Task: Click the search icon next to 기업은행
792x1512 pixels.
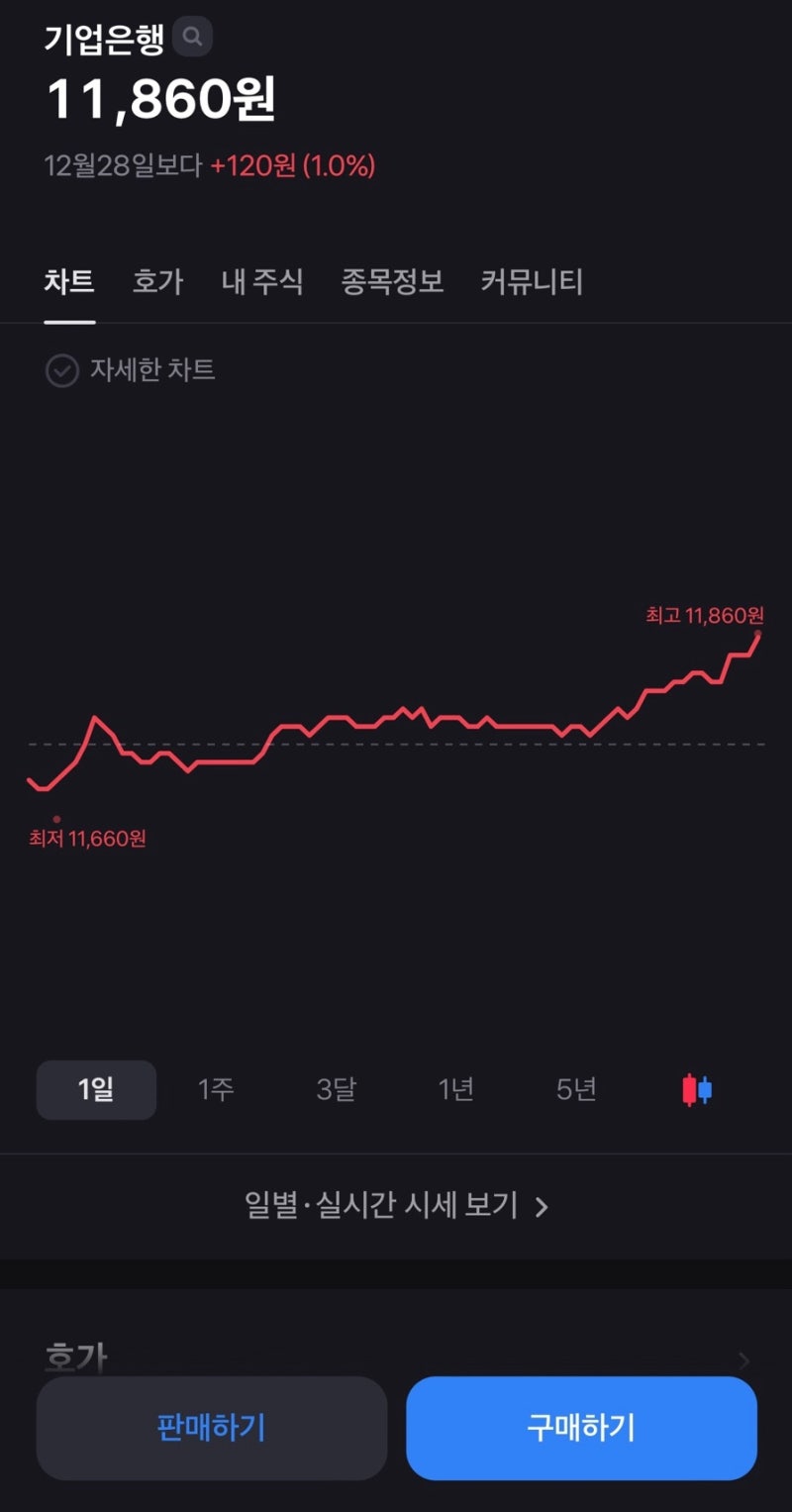Action: 194,37
